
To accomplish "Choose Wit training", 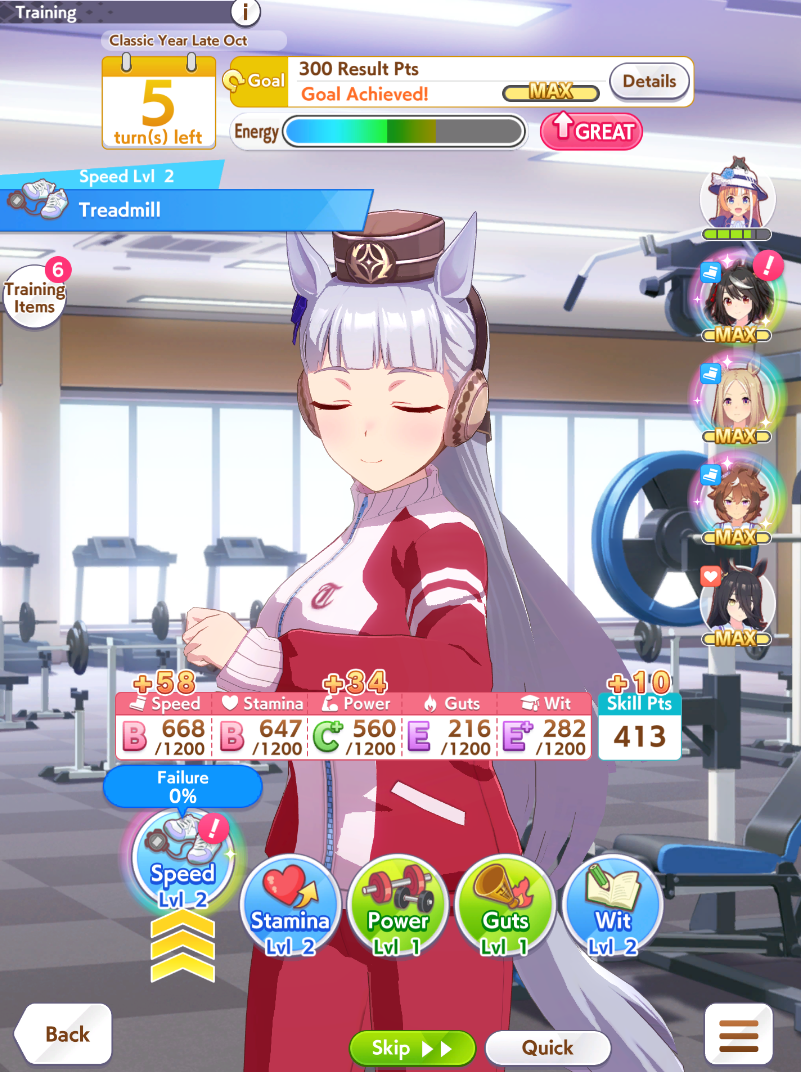I will click(612, 907).
